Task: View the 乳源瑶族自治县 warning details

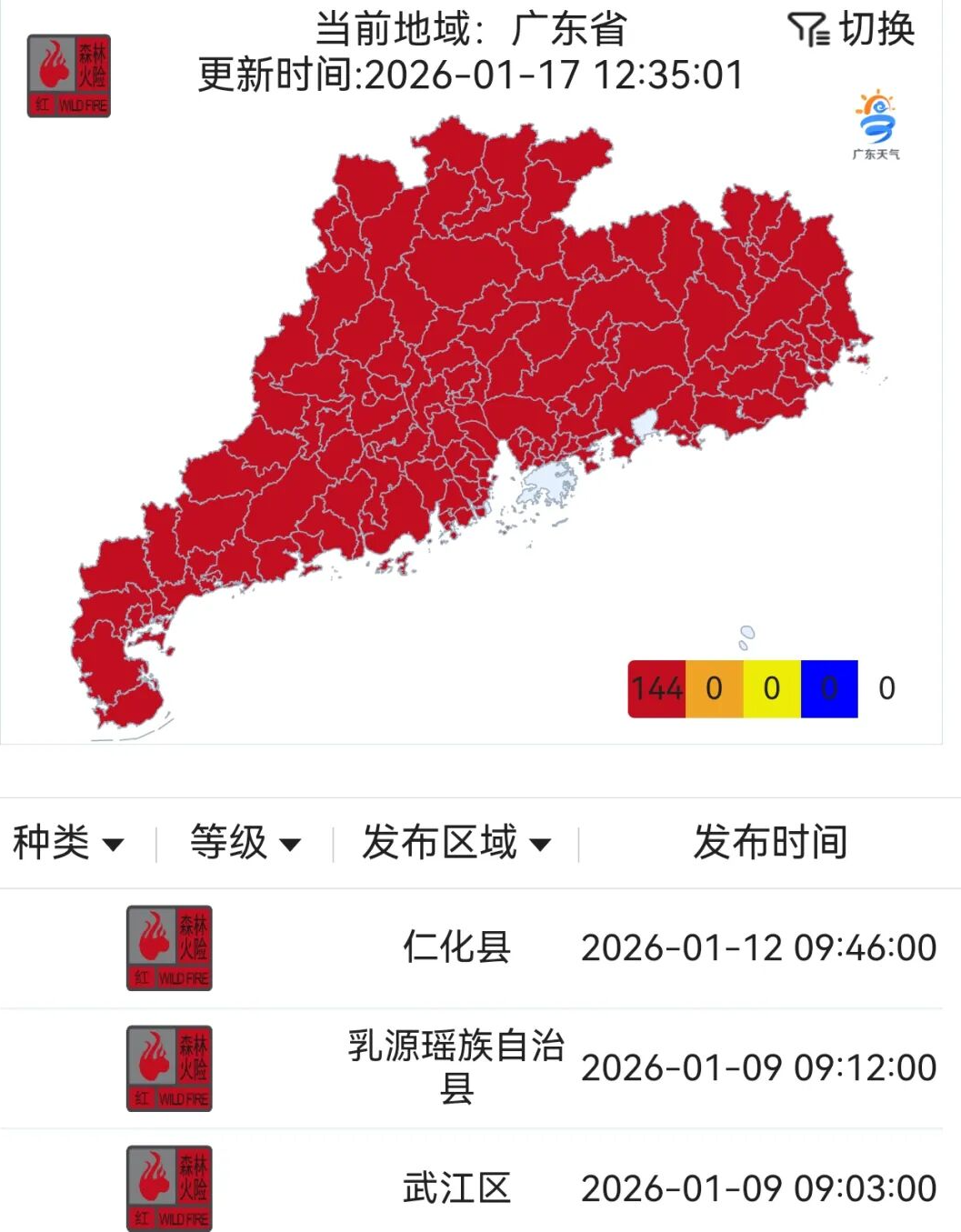Action: point(456,1067)
